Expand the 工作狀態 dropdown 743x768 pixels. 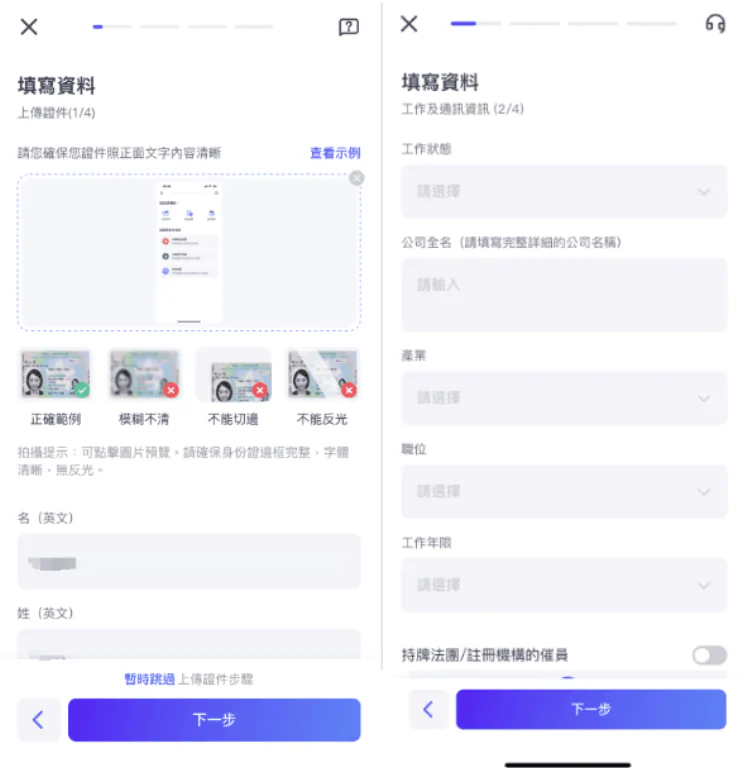(x=564, y=191)
